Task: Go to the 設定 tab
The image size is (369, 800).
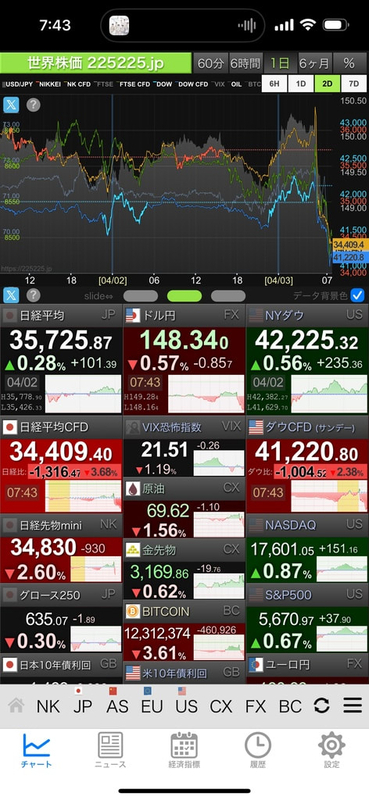Action: (x=332, y=750)
